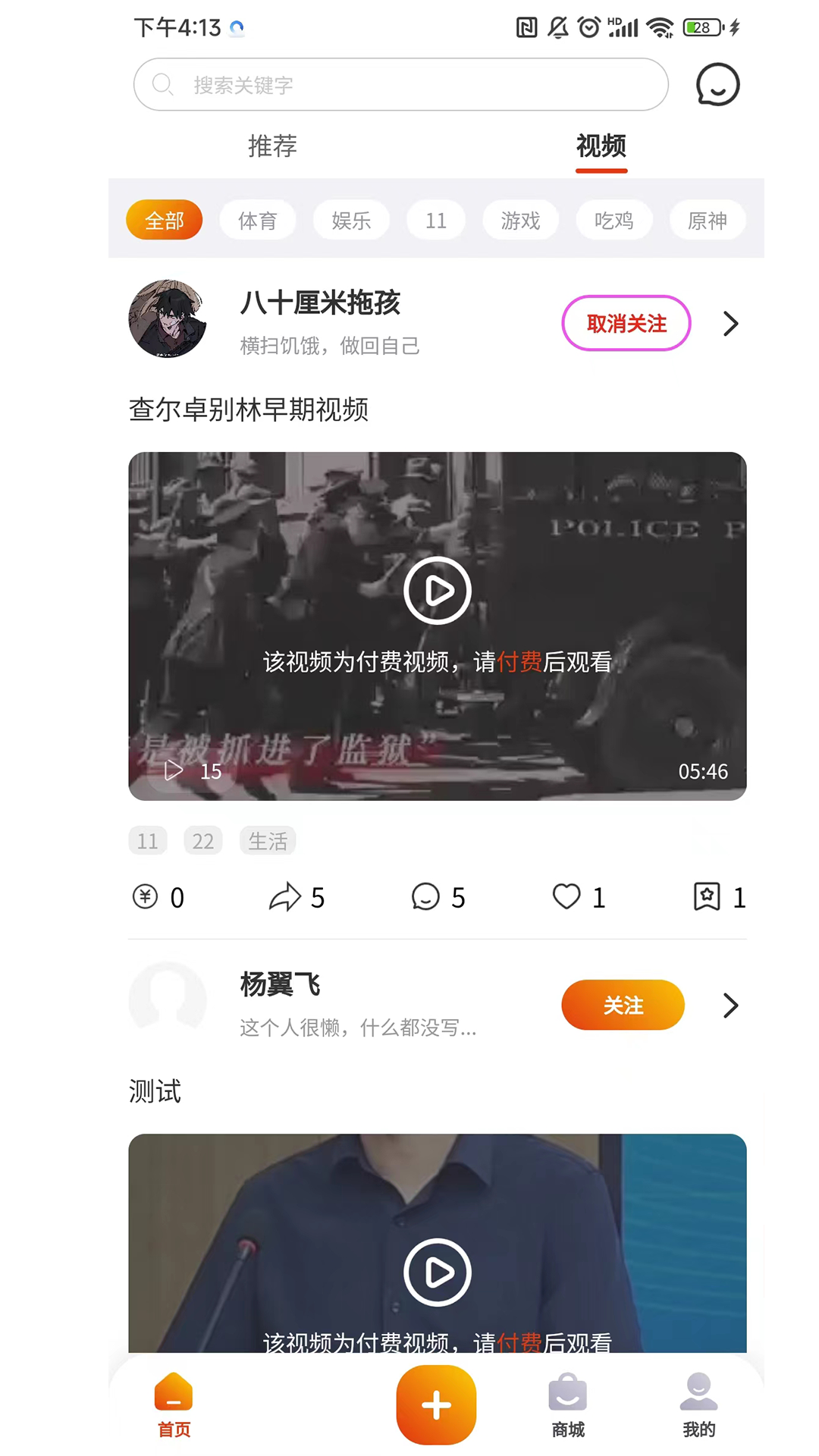Follow 杨翼飞 with the 关注 button
819x1456 pixels.
point(623,1006)
